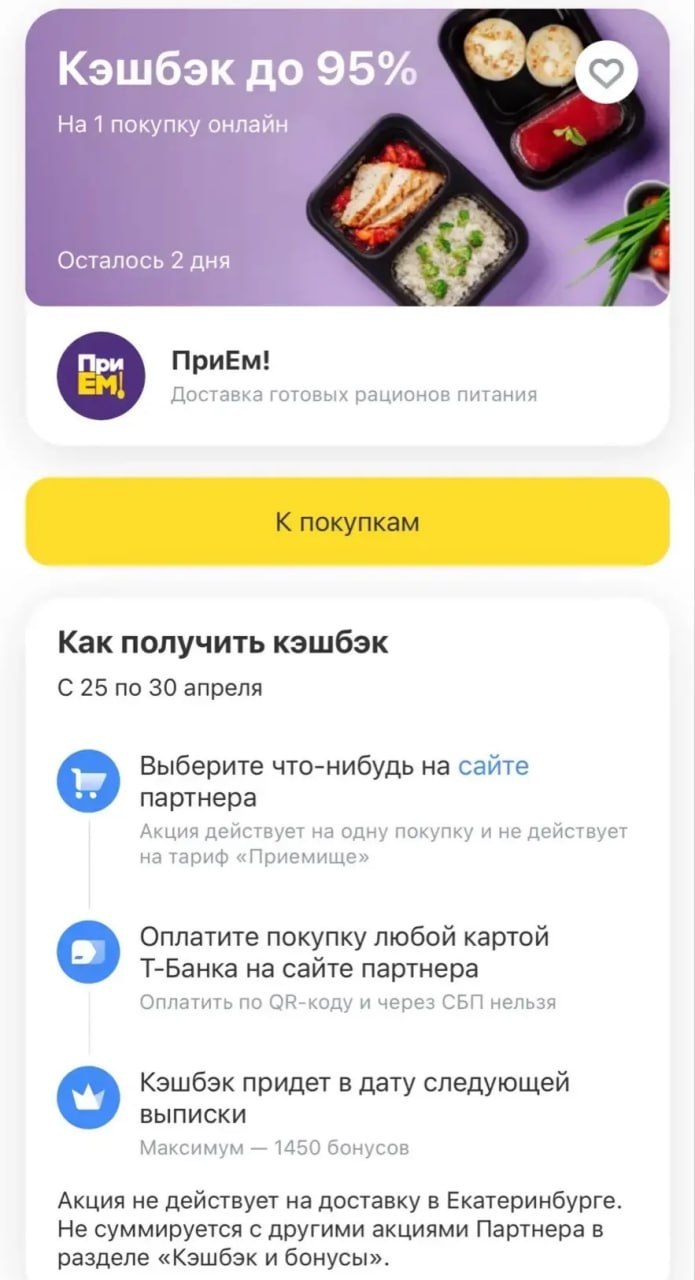Open the ПриЕм! partner row
Screen dimensions: 695x1280
pos(347,378)
